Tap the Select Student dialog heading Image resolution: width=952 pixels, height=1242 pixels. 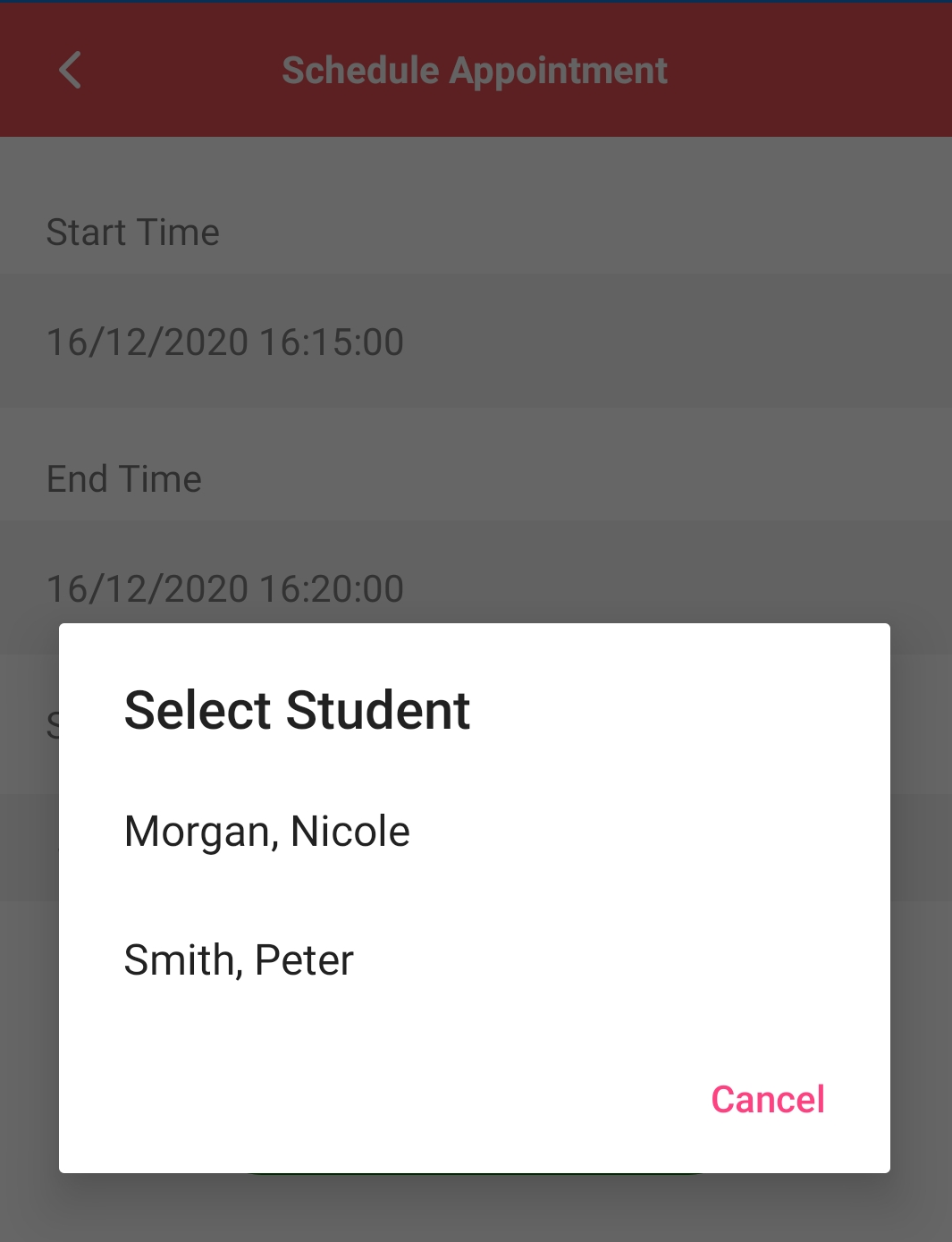click(x=296, y=709)
